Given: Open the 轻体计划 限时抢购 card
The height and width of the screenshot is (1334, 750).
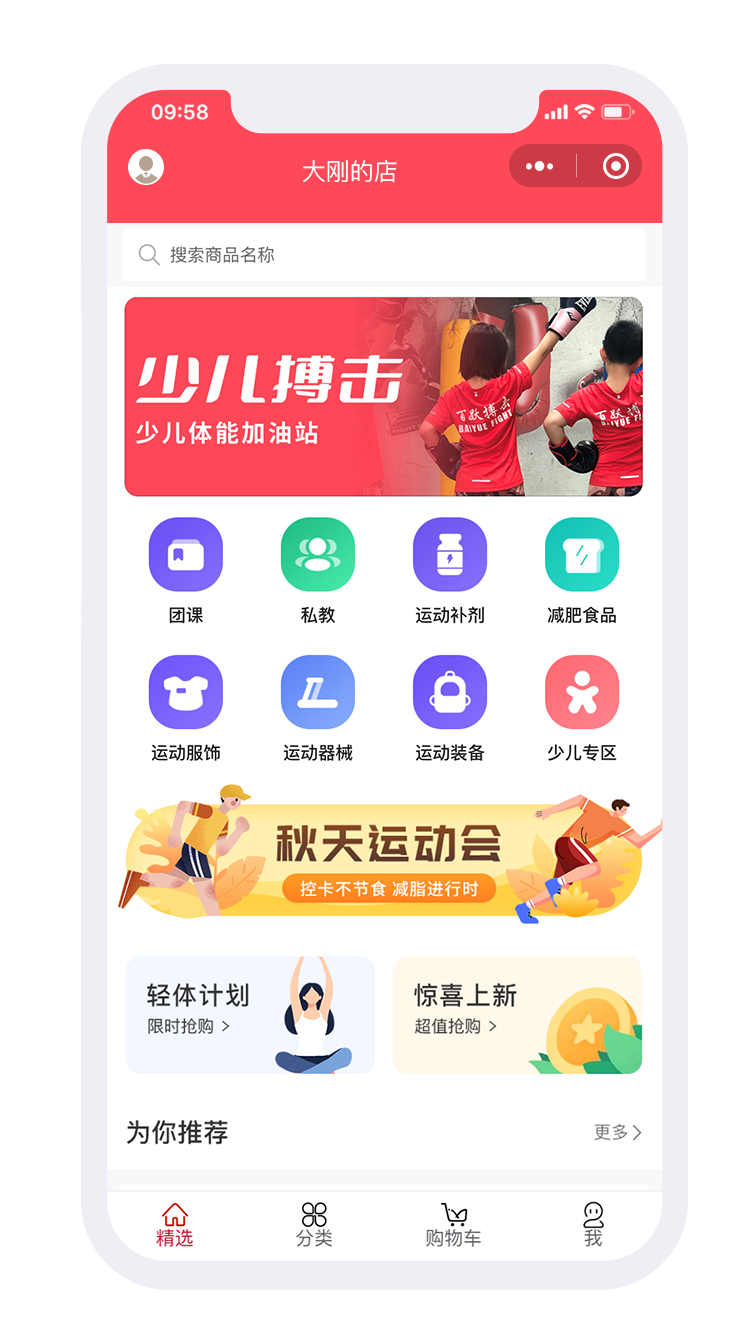Looking at the screenshot, I should (x=250, y=1015).
